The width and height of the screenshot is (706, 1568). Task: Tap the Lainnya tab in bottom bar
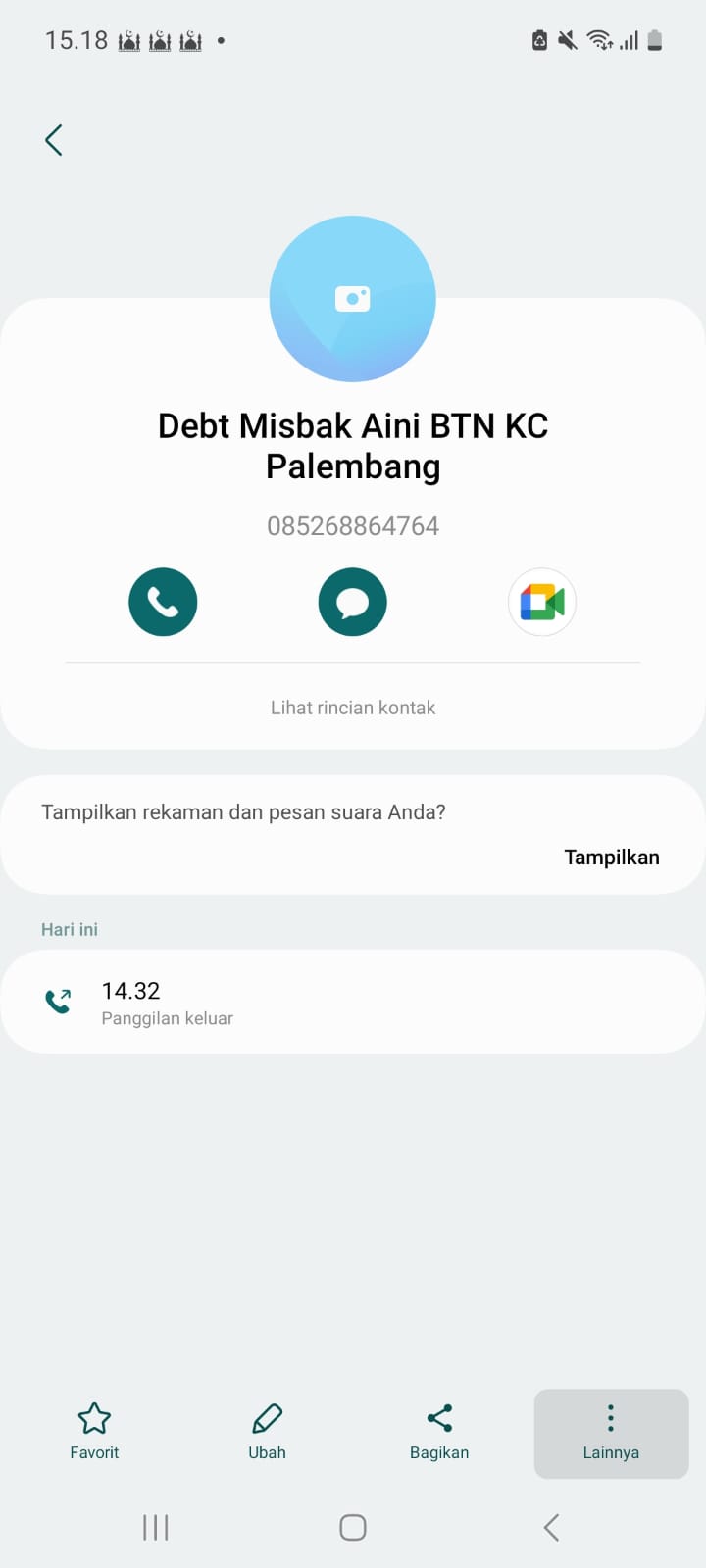tap(610, 1434)
